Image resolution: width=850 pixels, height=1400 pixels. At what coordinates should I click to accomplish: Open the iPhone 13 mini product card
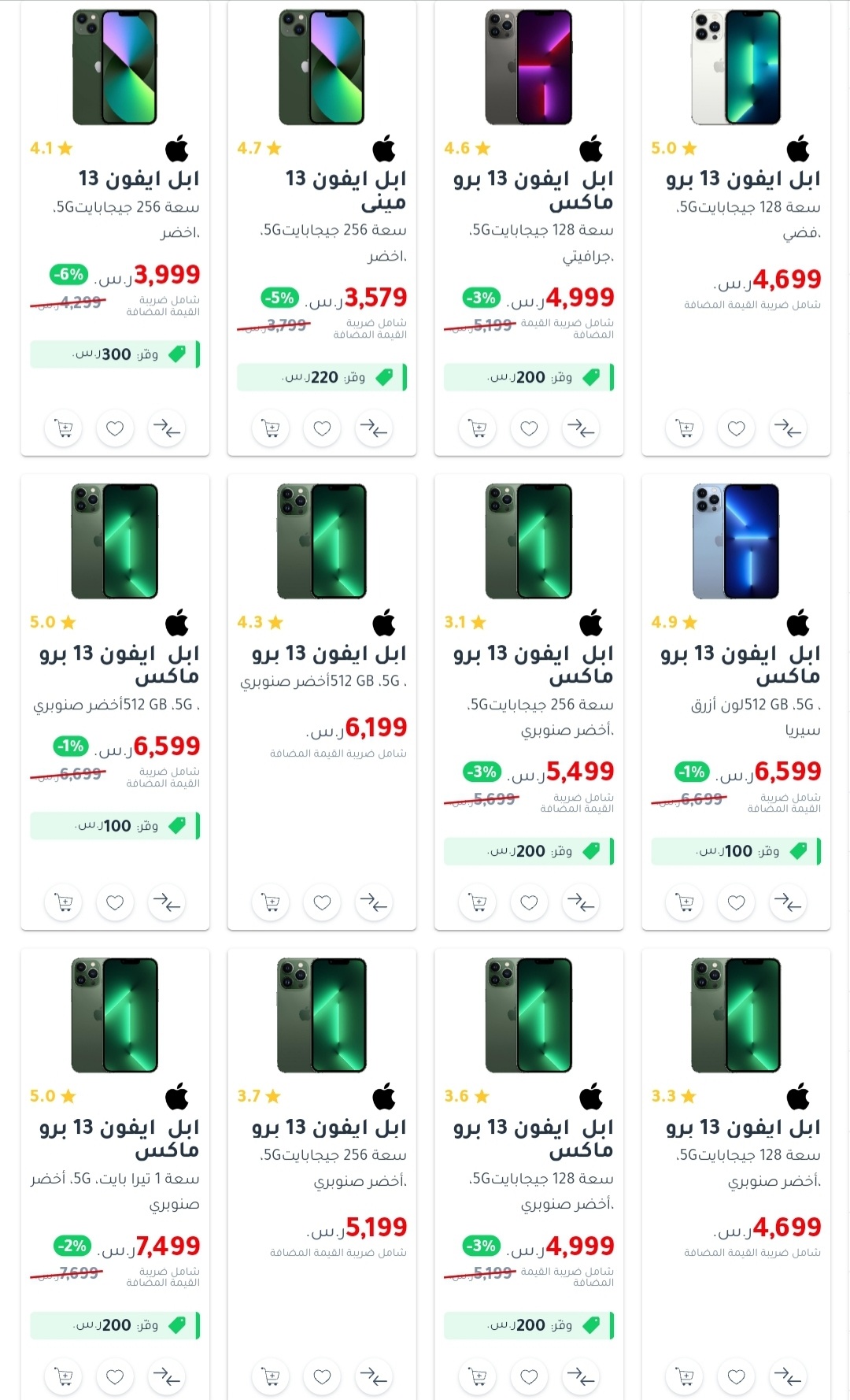point(322,228)
